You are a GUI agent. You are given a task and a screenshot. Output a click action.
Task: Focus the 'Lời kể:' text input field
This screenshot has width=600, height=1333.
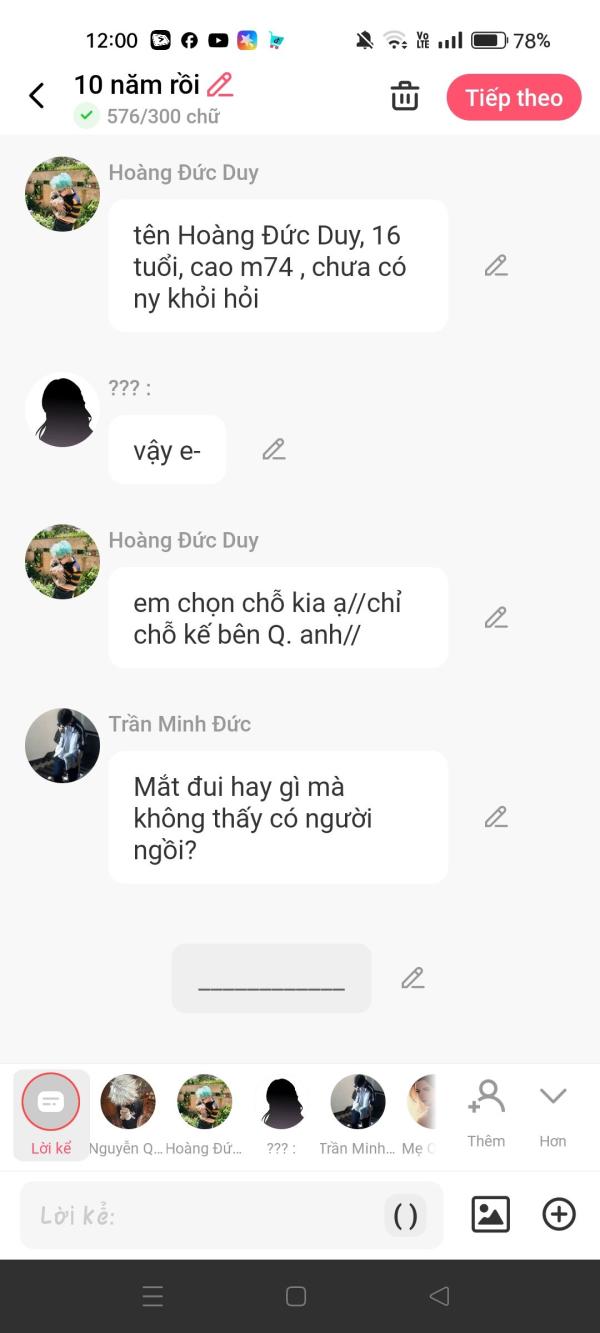point(200,1215)
